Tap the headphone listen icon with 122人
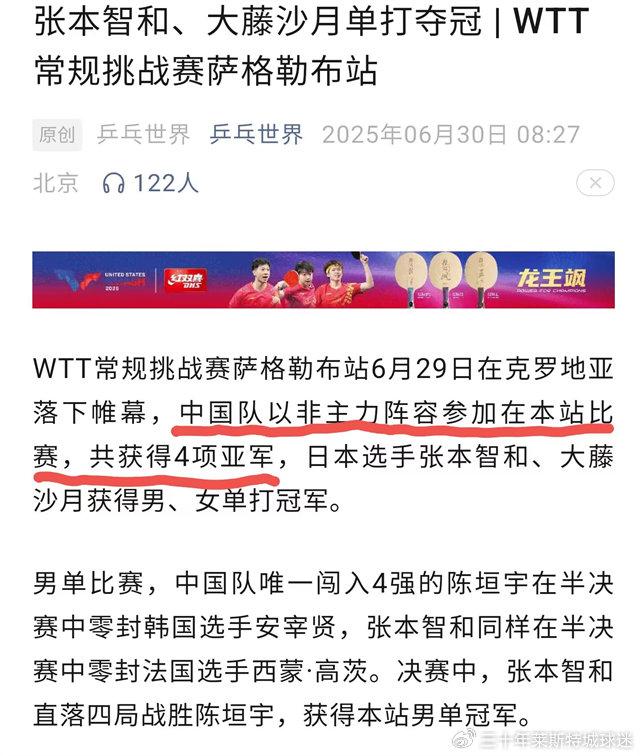 coord(115,183)
